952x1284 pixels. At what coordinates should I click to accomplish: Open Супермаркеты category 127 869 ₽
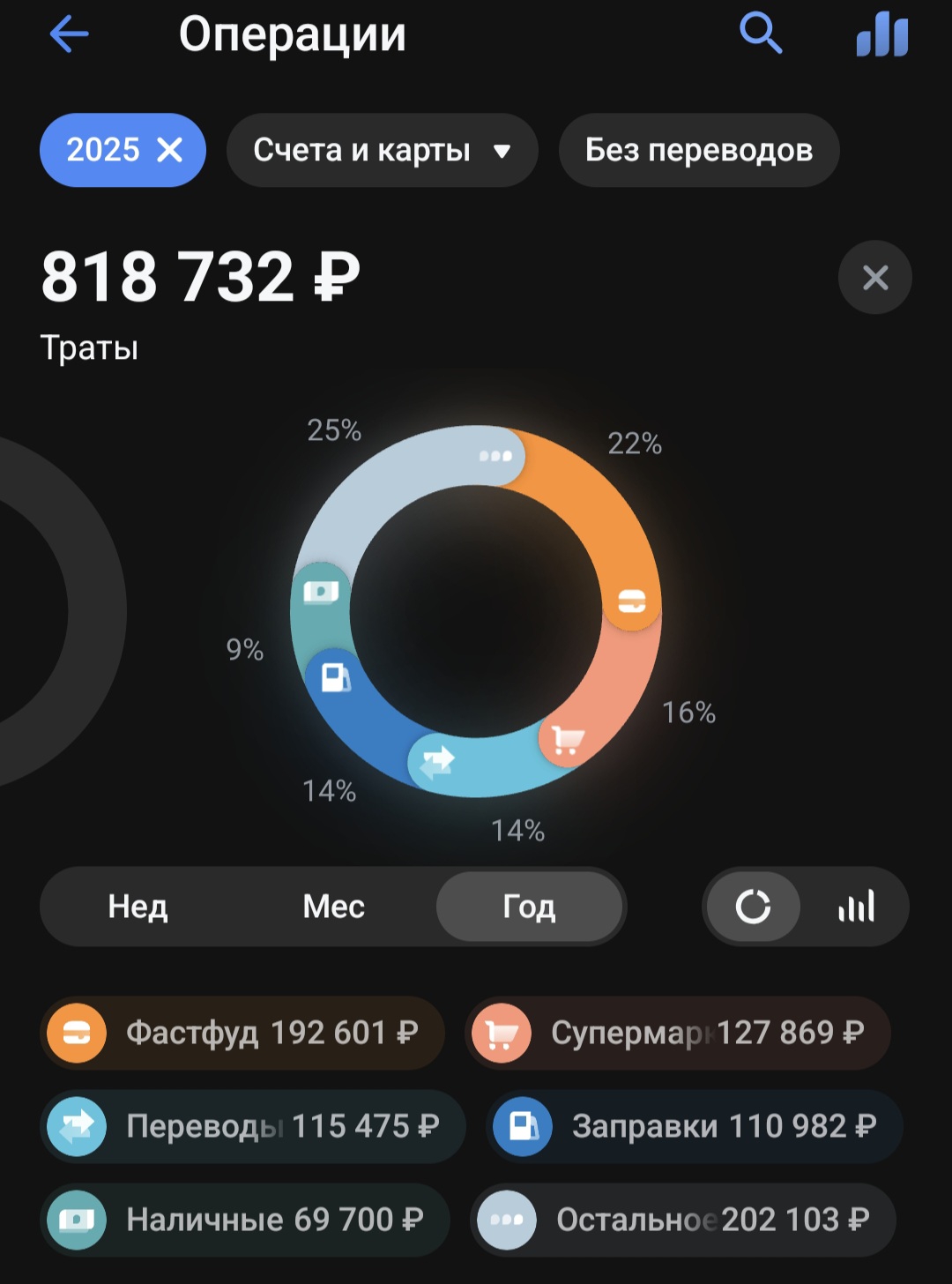tap(677, 1033)
